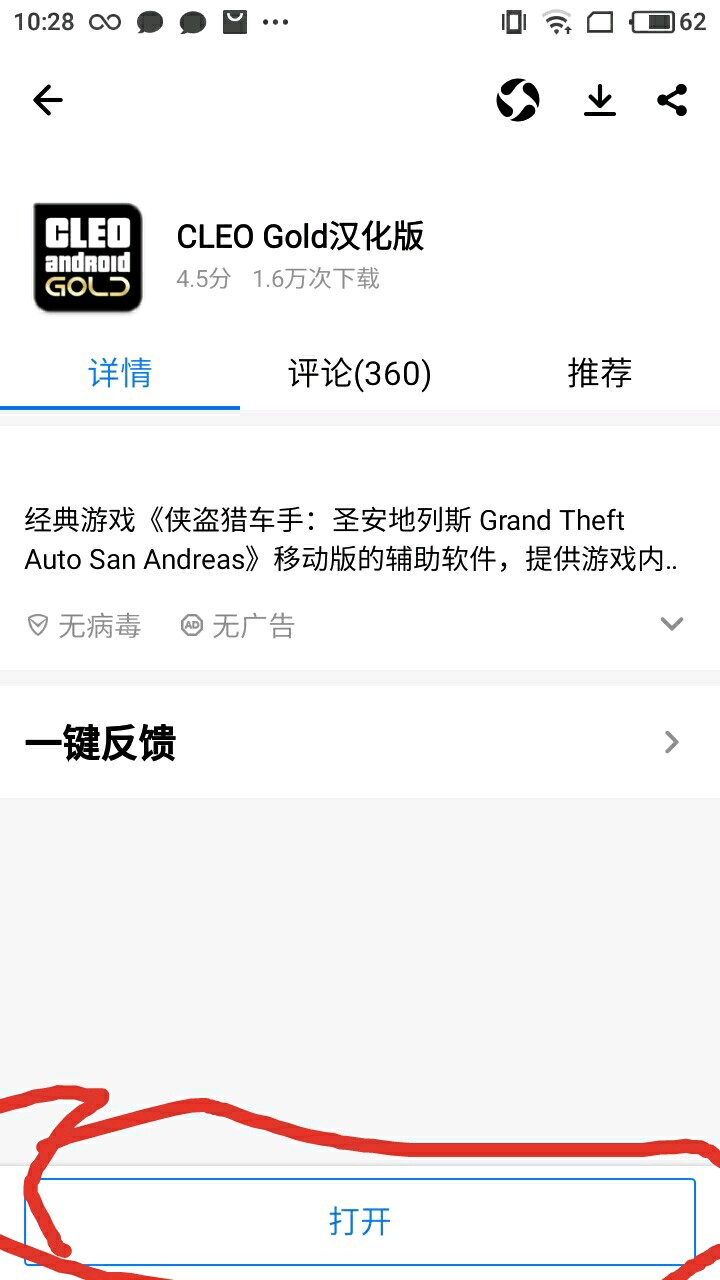Share the CLEO Gold app page
The image size is (720, 1280).
(x=672, y=100)
